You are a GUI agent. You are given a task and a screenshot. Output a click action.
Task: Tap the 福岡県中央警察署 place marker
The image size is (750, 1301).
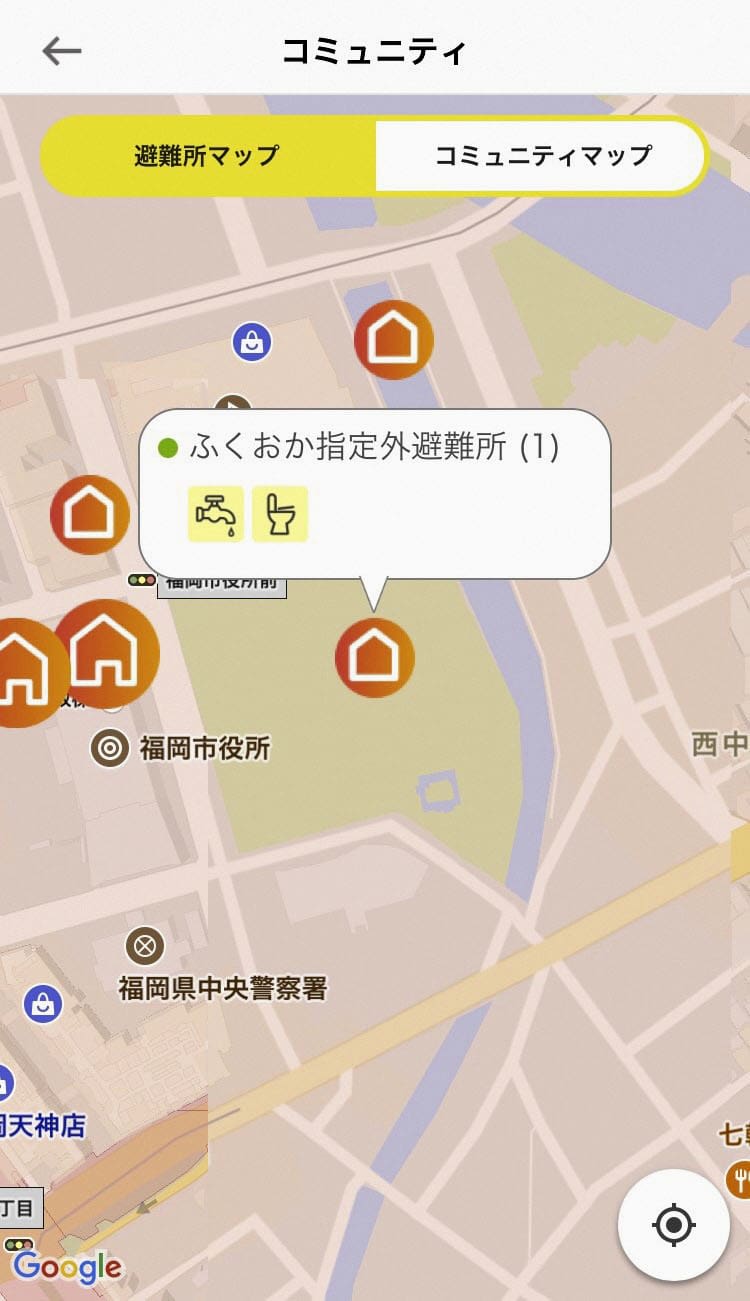[145, 945]
